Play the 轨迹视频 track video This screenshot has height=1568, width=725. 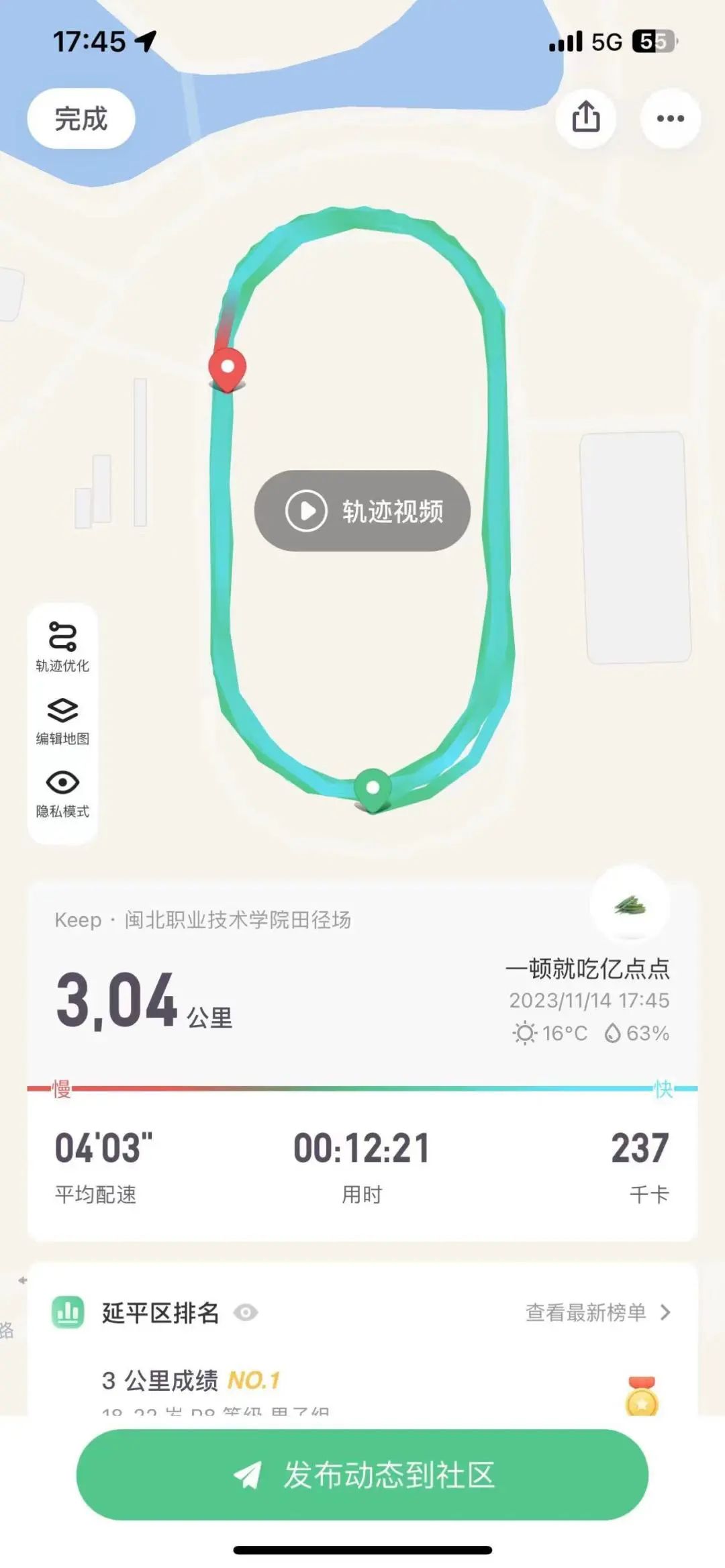tap(362, 511)
